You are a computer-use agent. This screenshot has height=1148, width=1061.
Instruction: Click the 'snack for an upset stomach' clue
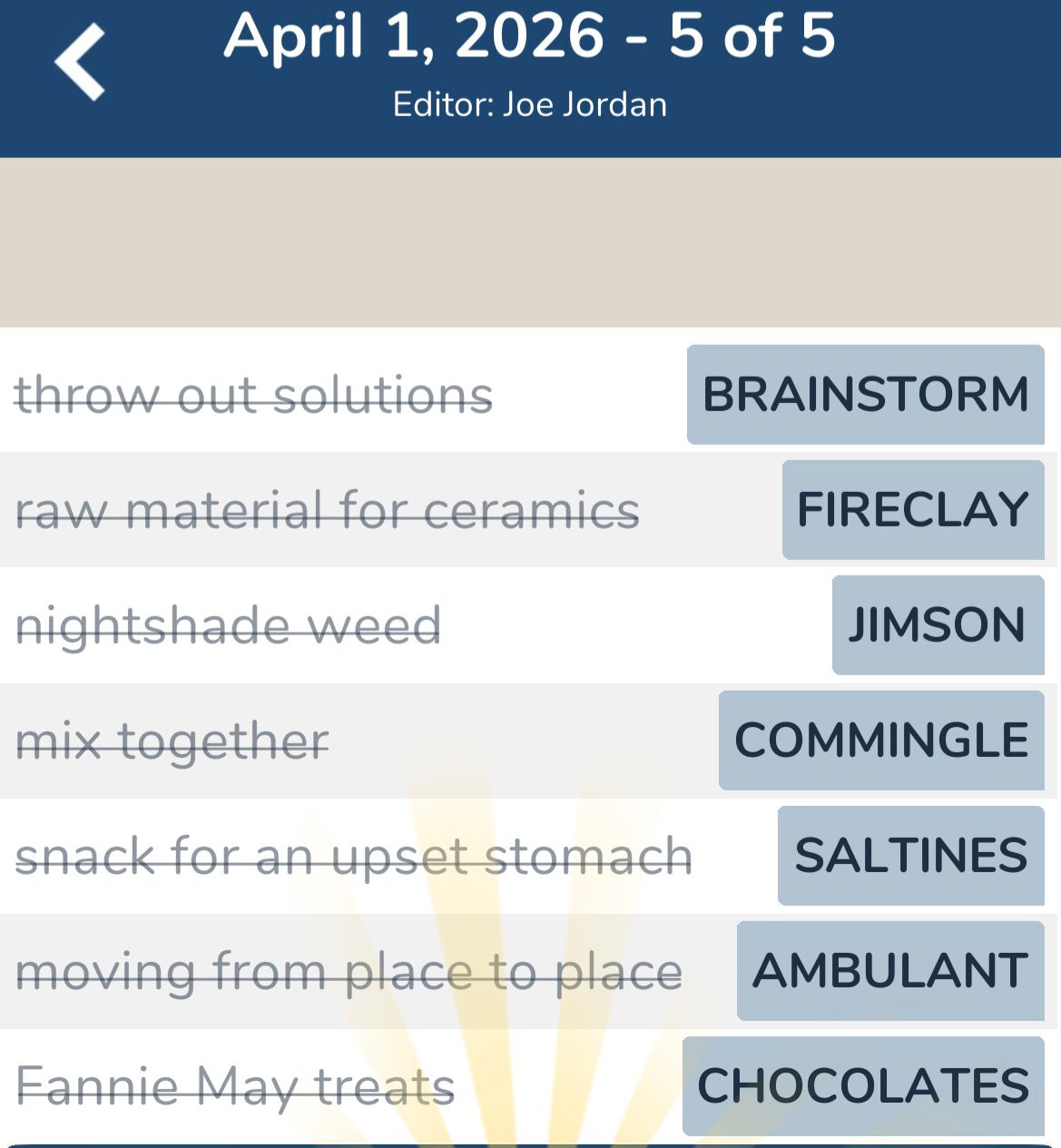tap(354, 855)
